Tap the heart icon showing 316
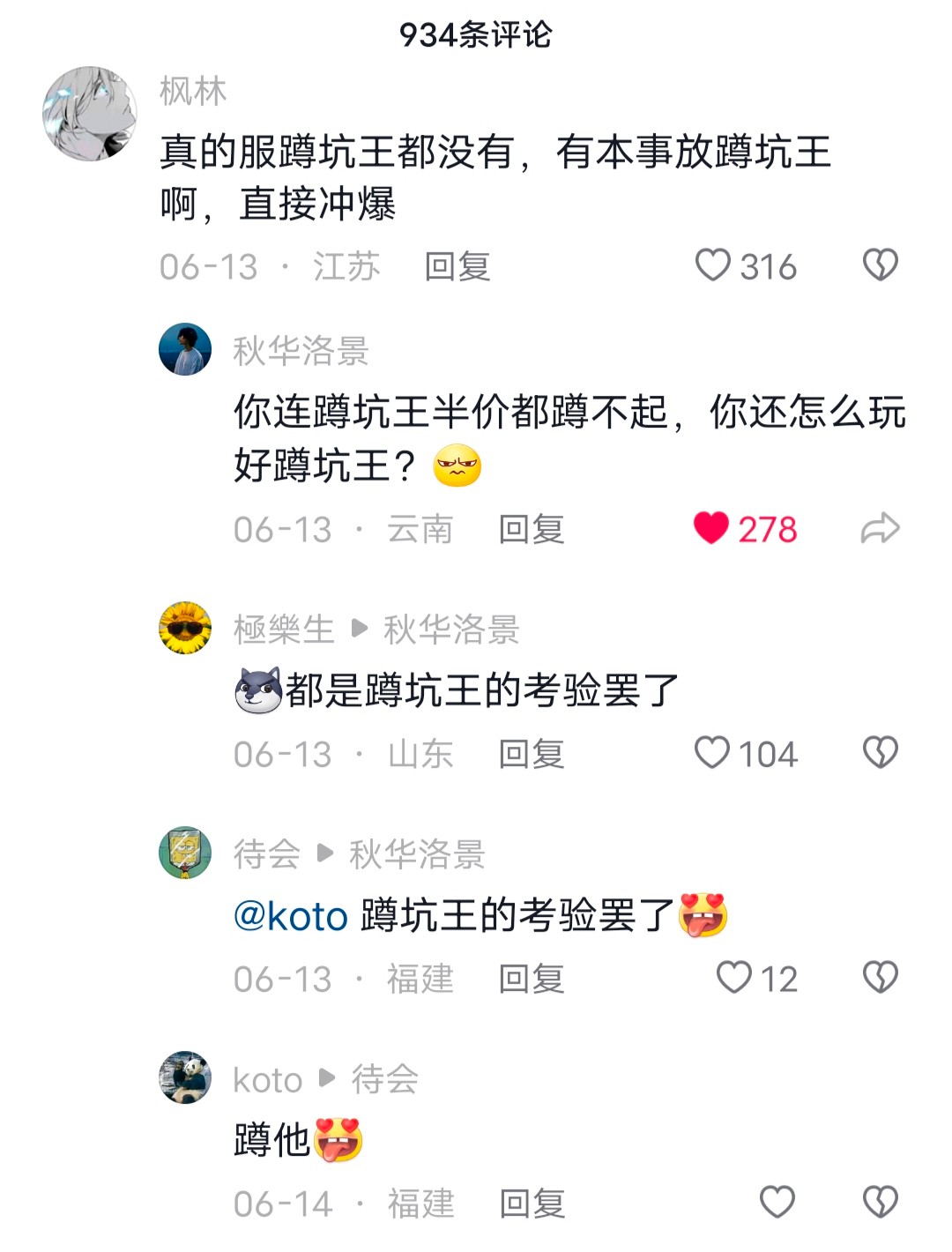The height and width of the screenshot is (1252, 952). pyautogui.click(x=716, y=265)
